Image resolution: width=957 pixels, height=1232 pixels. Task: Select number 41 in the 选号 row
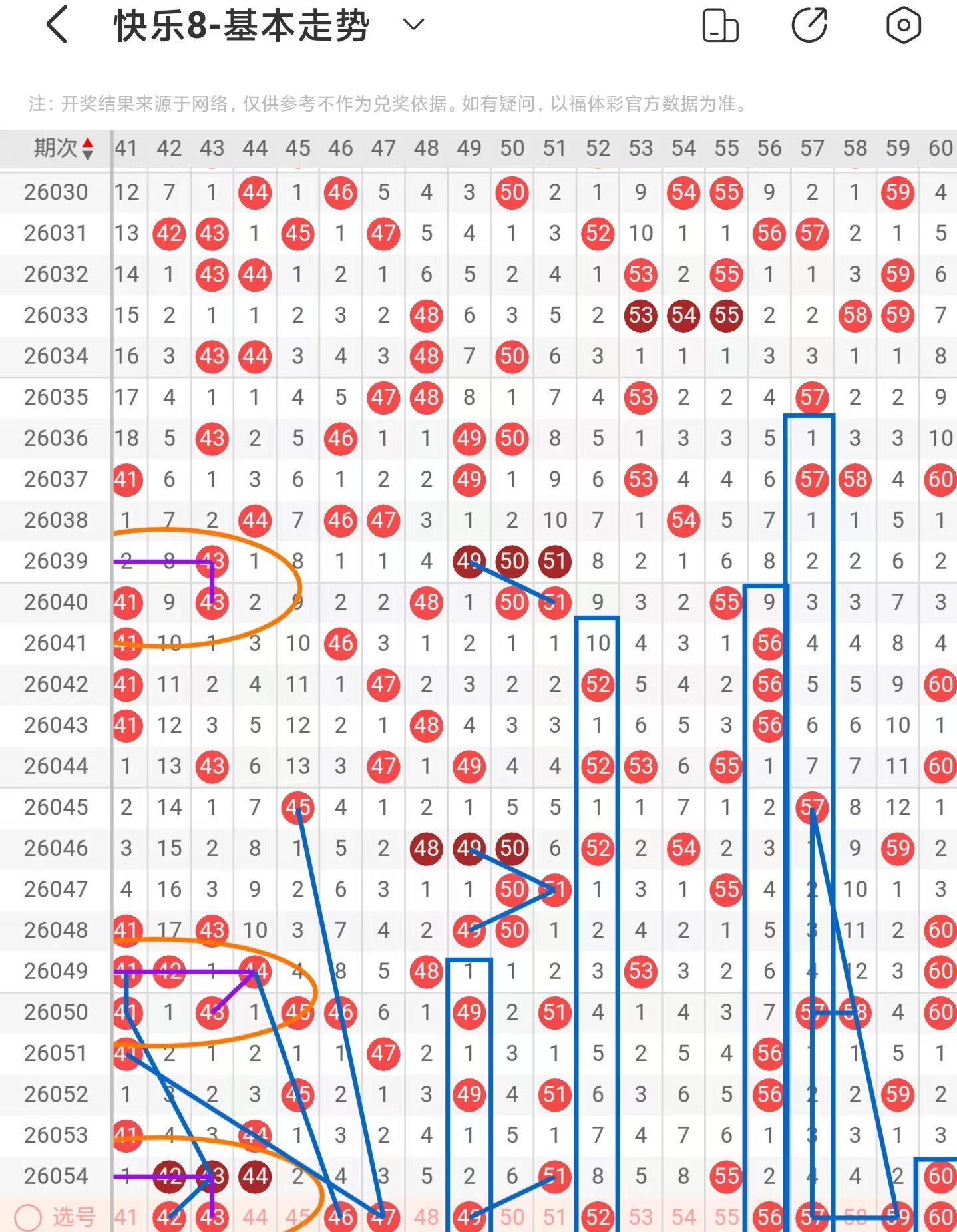tap(126, 1217)
